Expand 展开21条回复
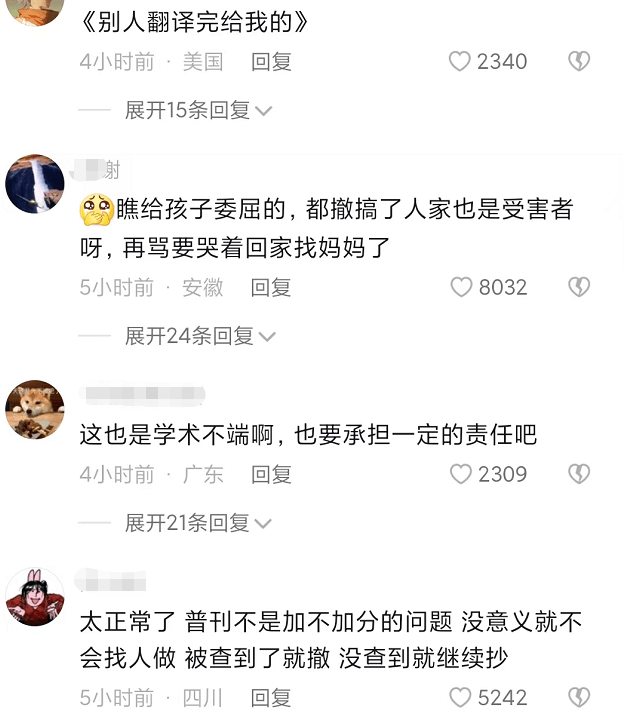This screenshot has height=723, width=625. pyautogui.click(x=197, y=523)
